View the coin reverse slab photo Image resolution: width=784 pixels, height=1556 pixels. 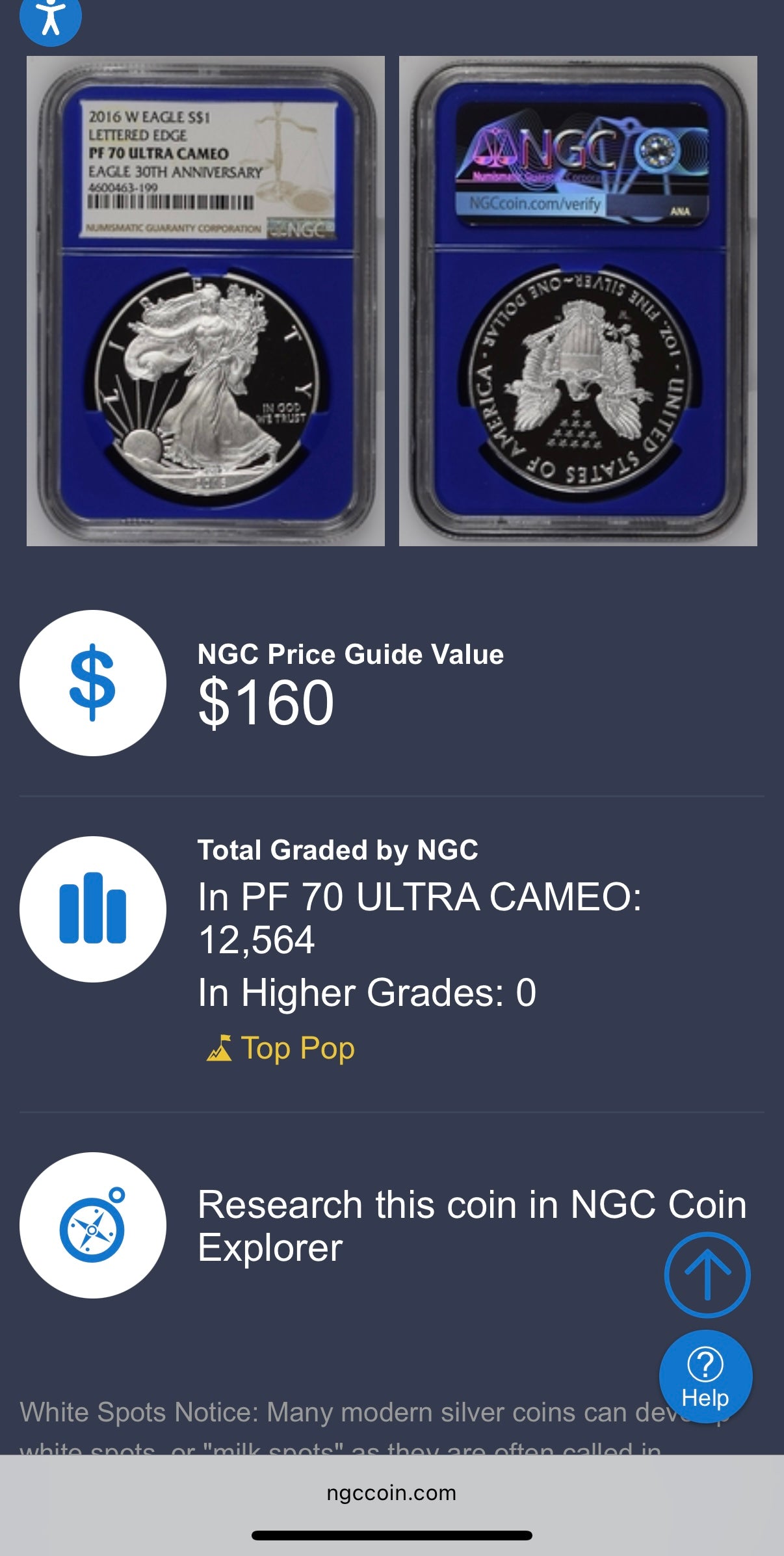[578, 301]
